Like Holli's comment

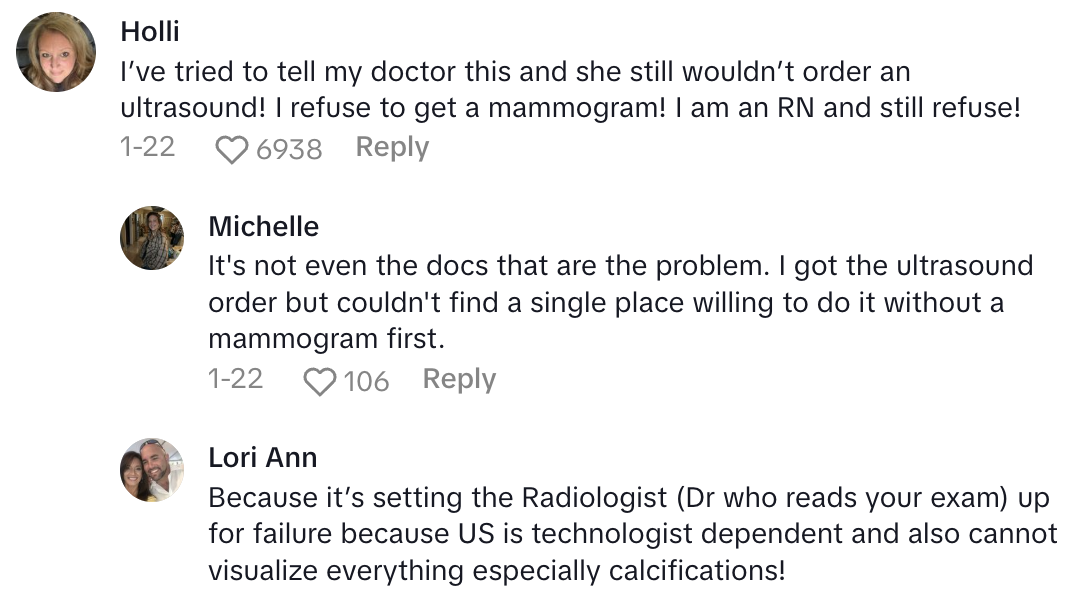(232, 150)
